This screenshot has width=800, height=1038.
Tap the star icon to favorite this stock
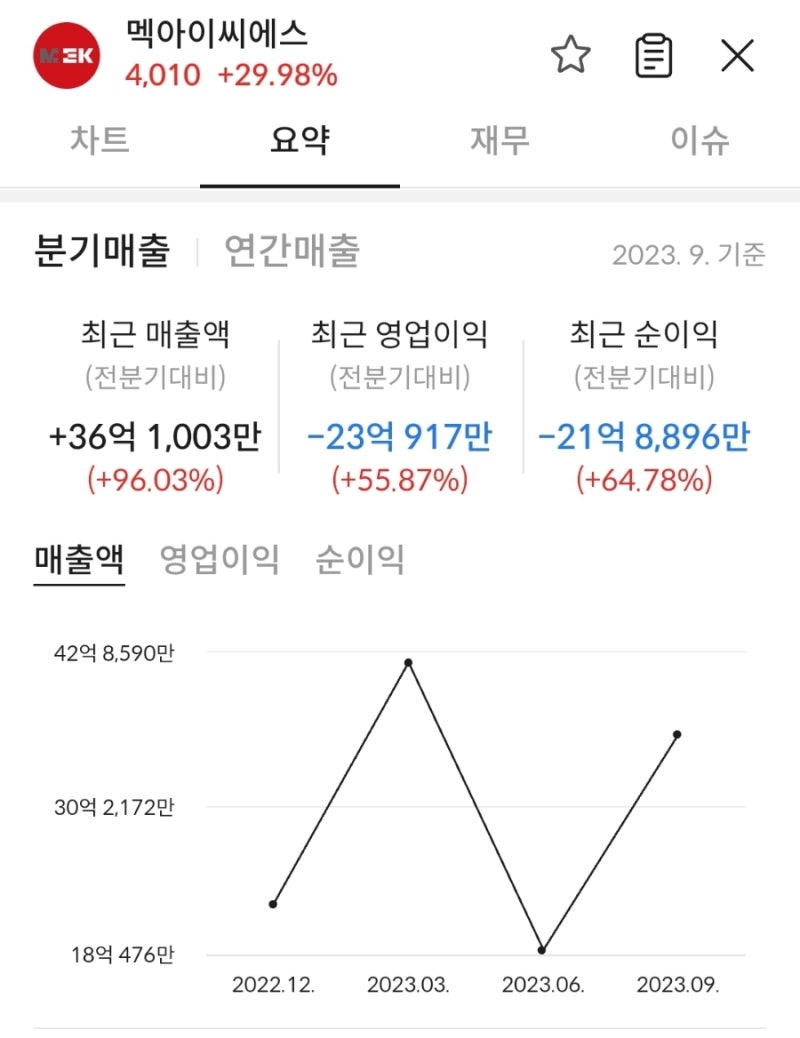tap(569, 55)
